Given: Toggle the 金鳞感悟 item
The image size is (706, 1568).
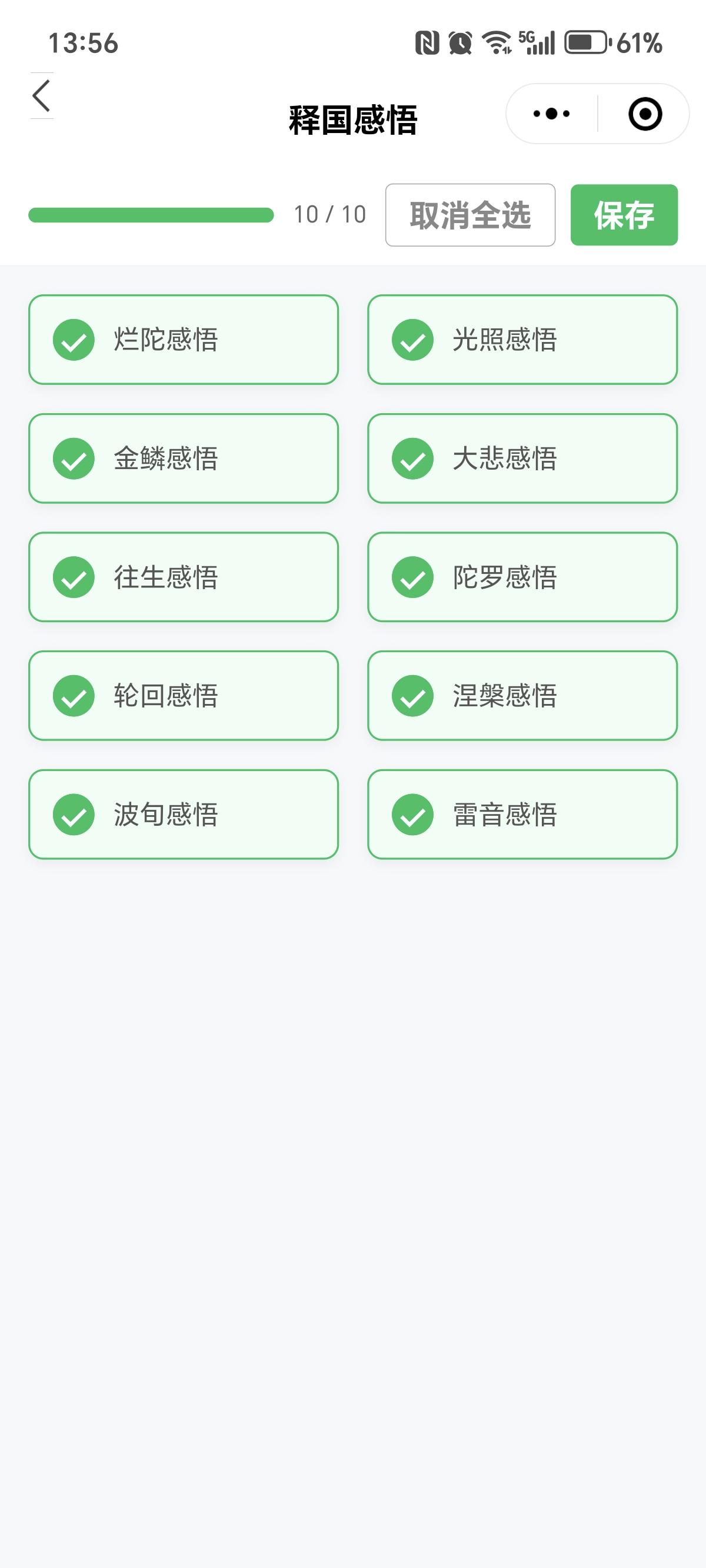Looking at the screenshot, I should coord(183,459).
